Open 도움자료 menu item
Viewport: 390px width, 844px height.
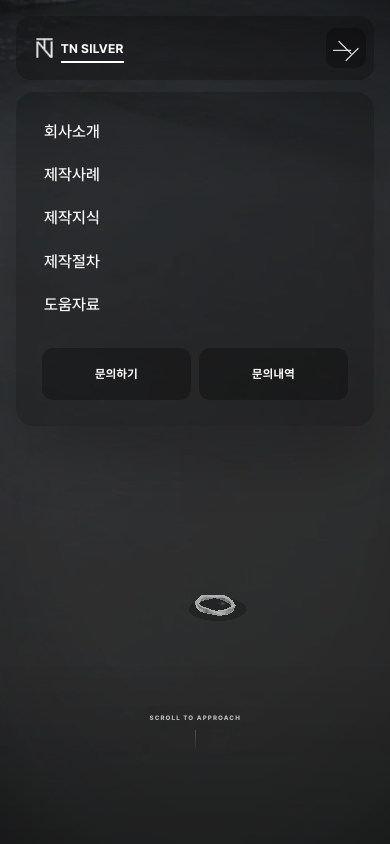click(72, 305)
